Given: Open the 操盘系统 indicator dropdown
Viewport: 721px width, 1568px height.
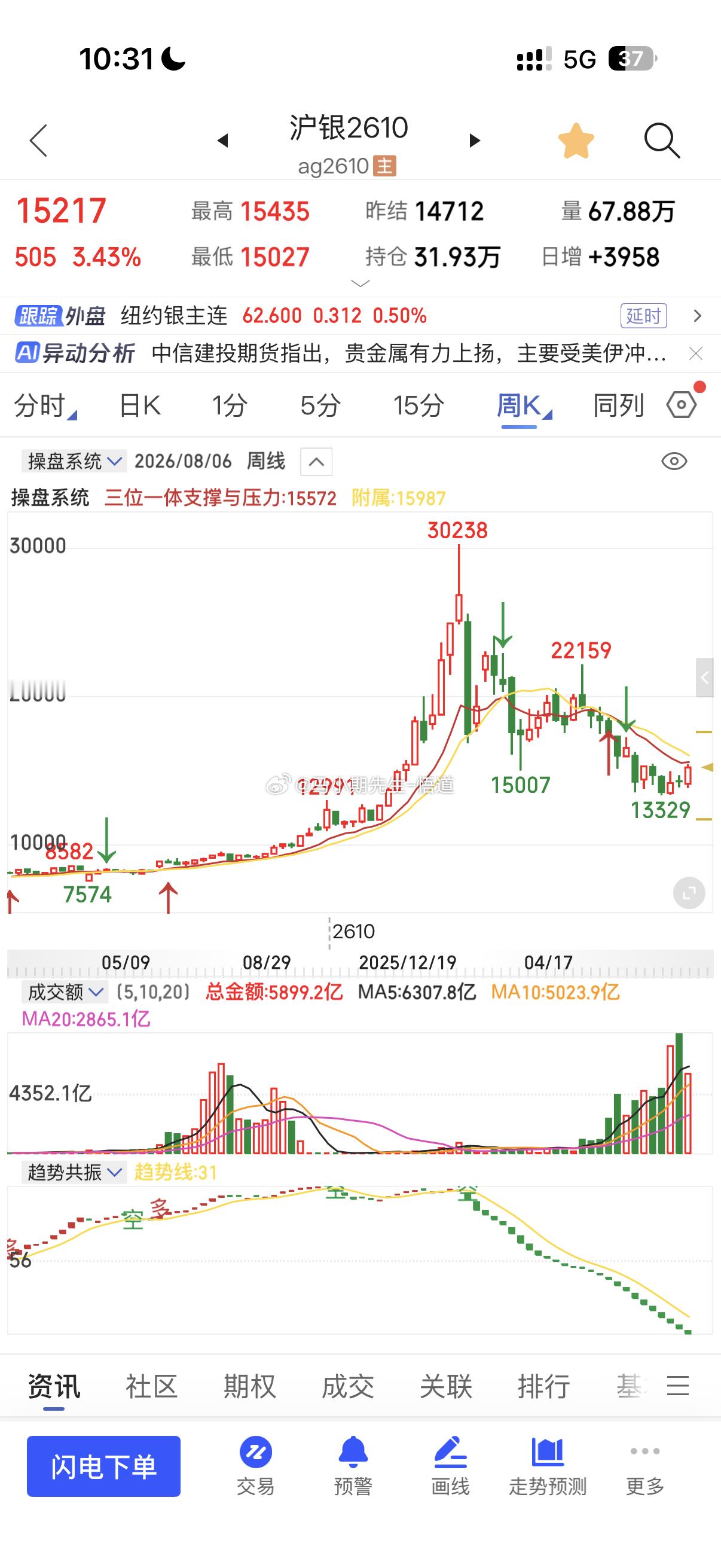Looking at the screenshot, I should point(74,462).
